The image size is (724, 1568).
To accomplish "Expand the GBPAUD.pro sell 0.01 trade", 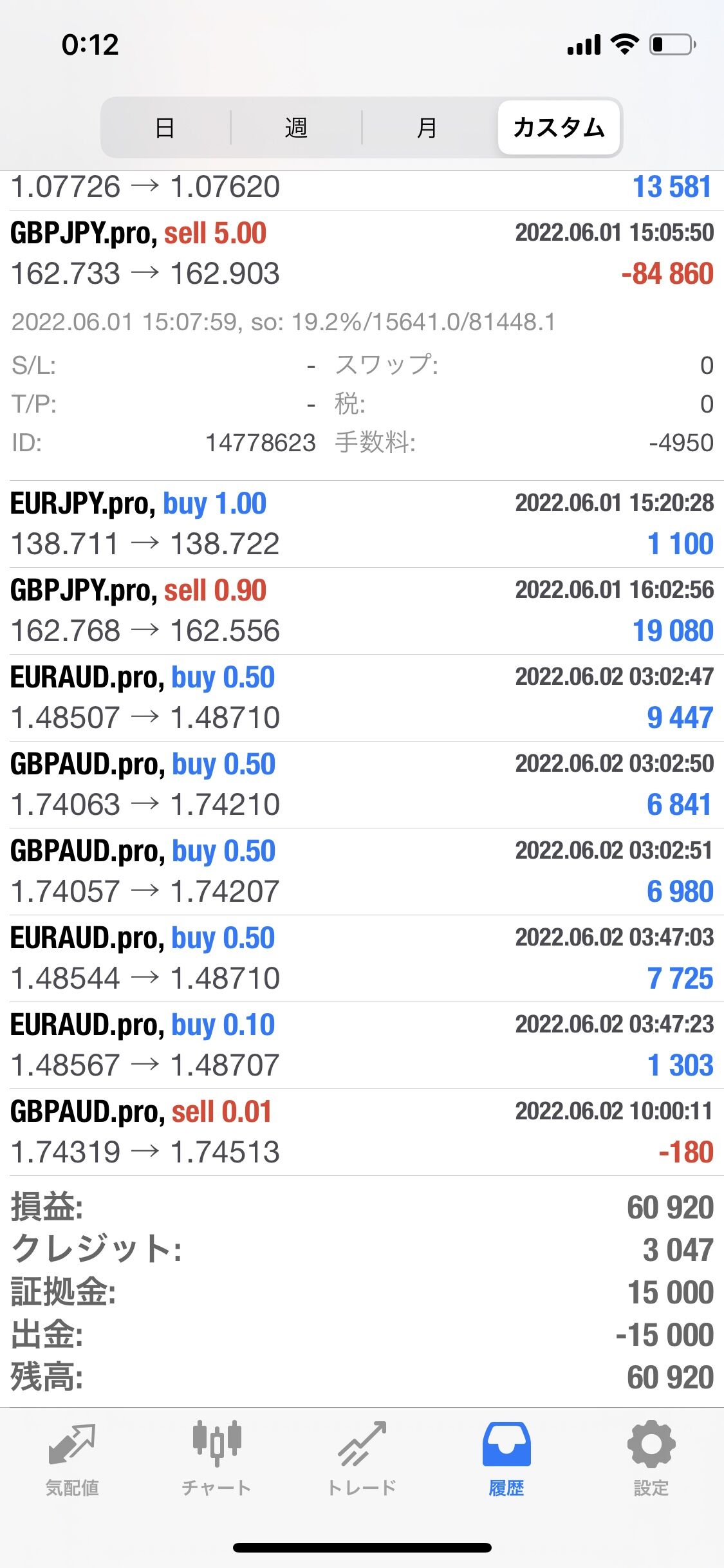I will tap(362, 1132).
